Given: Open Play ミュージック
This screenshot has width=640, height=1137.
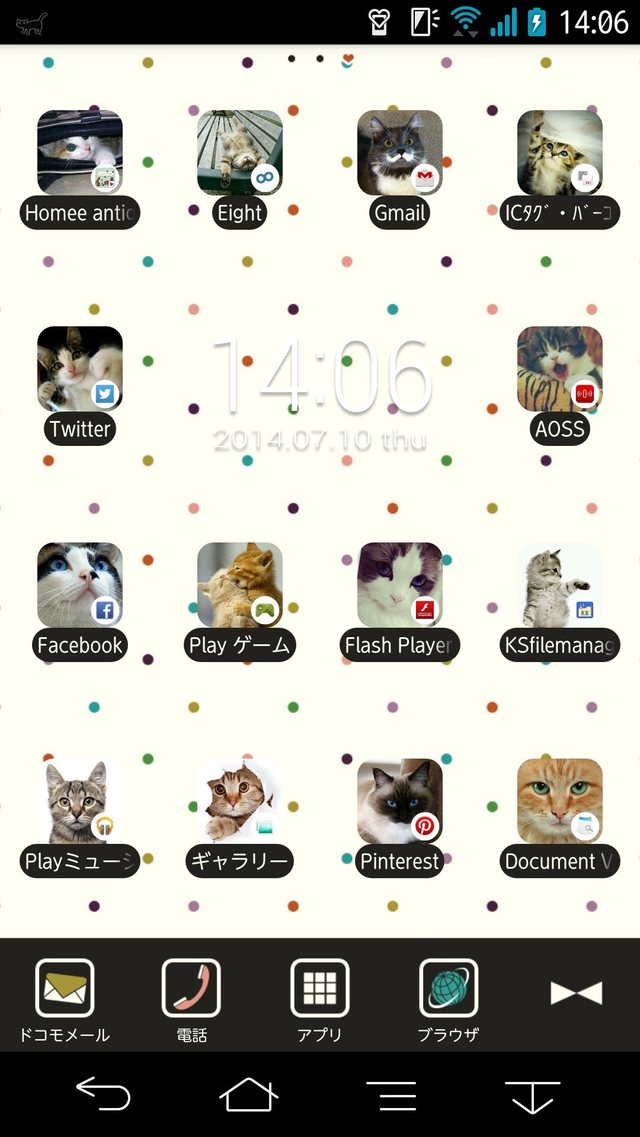Looking at the screenshot, I should click(80, 801).
